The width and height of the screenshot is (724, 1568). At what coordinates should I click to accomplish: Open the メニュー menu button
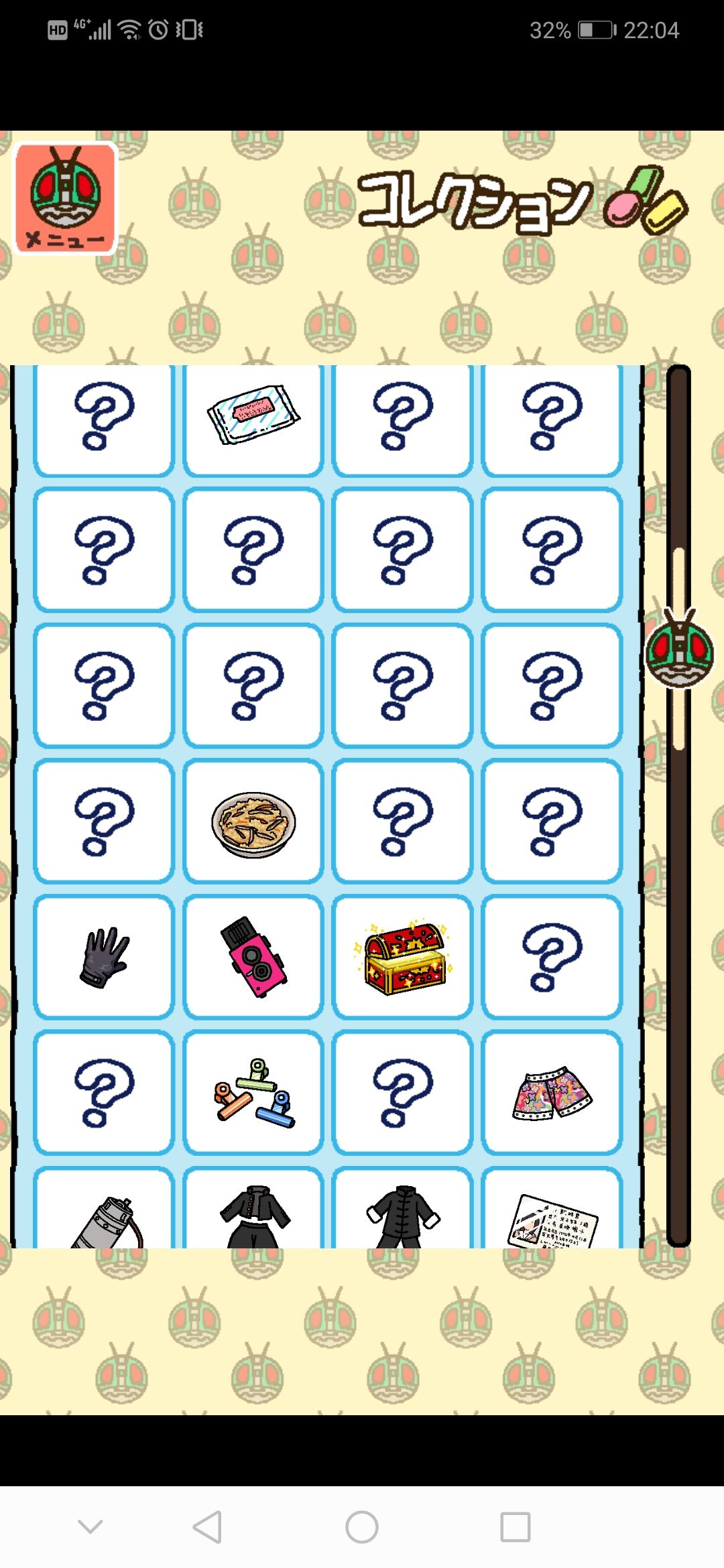point(66,198)
